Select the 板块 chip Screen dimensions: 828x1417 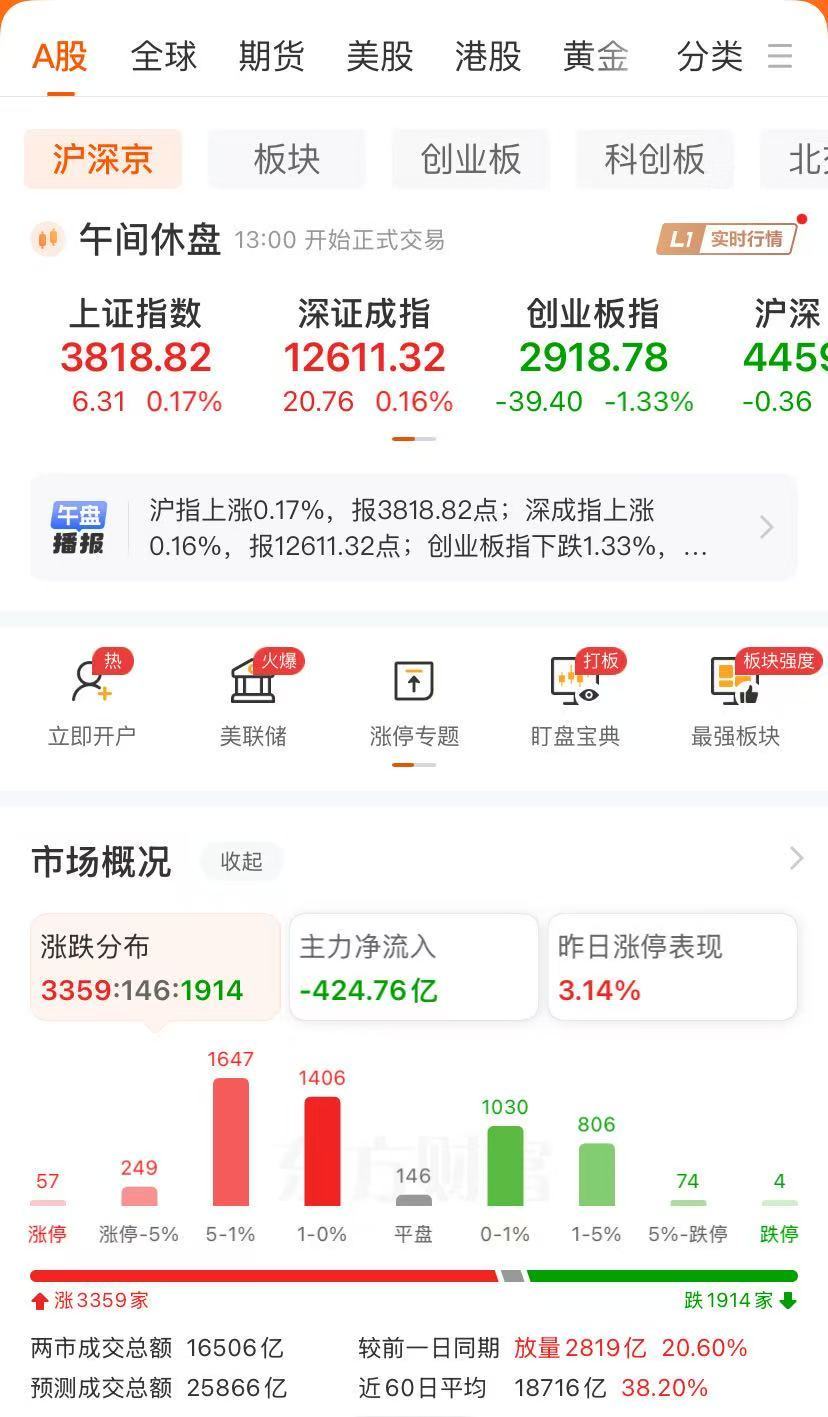tap(287, 159)
